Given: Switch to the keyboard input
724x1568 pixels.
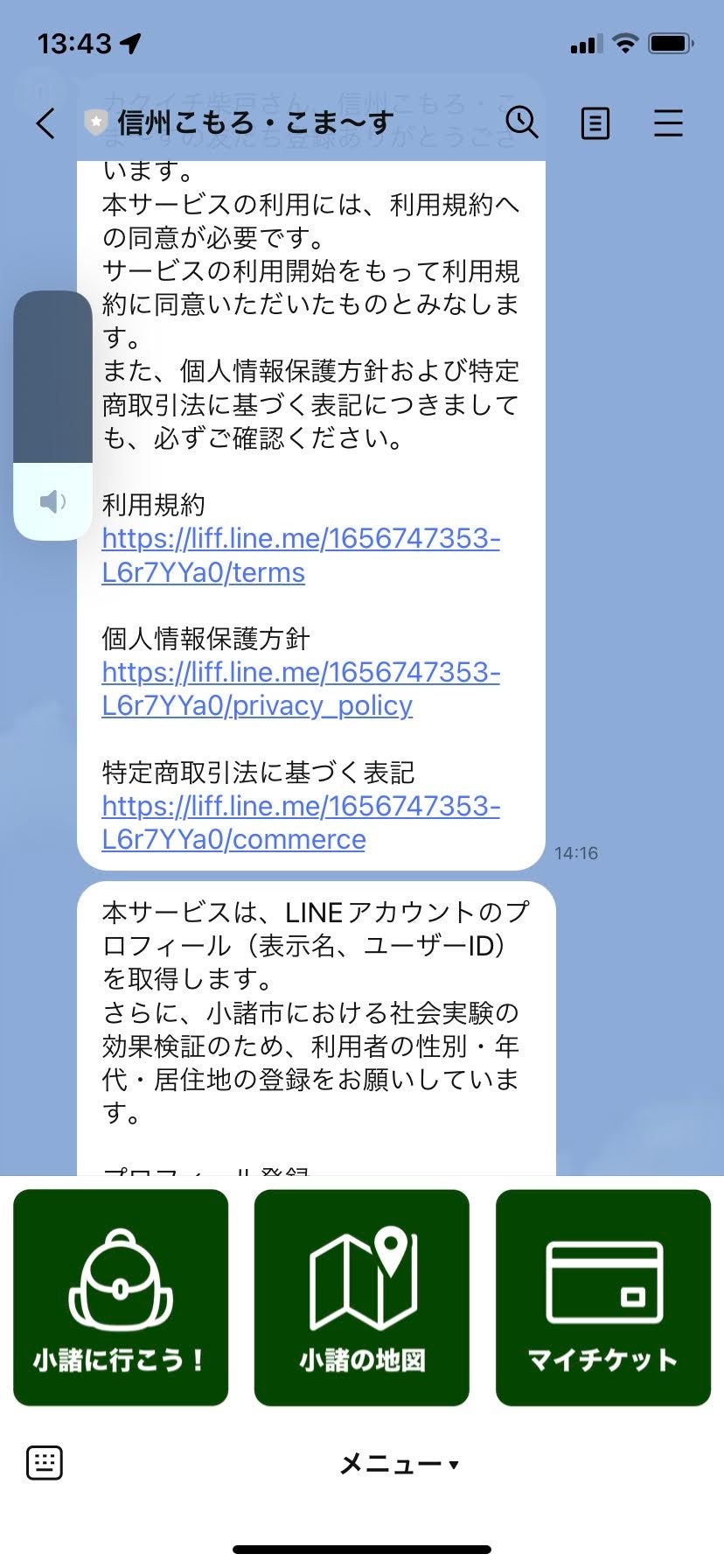Looking at the screenshot, I should coord(45,1463).
